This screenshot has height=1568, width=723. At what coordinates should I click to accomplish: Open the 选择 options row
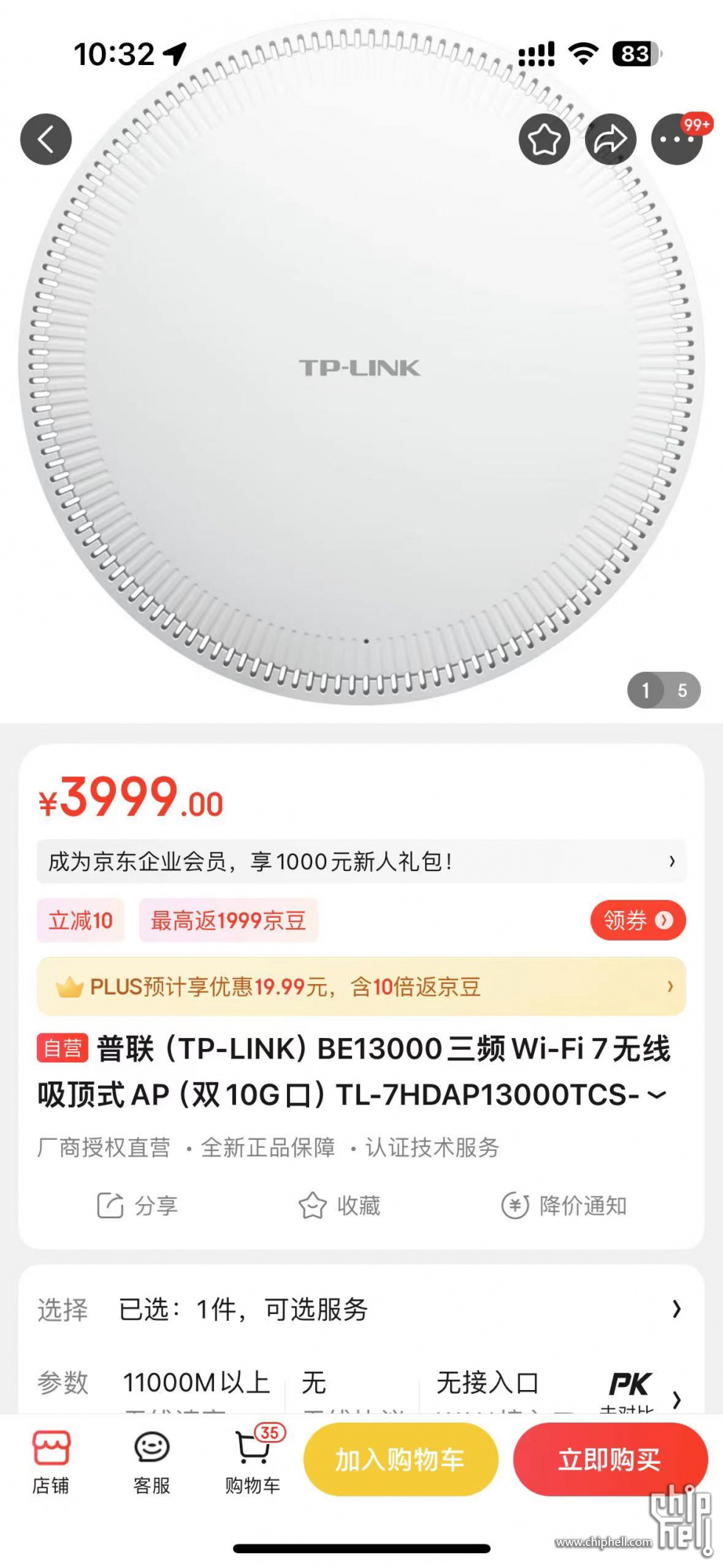point(361,1310)
